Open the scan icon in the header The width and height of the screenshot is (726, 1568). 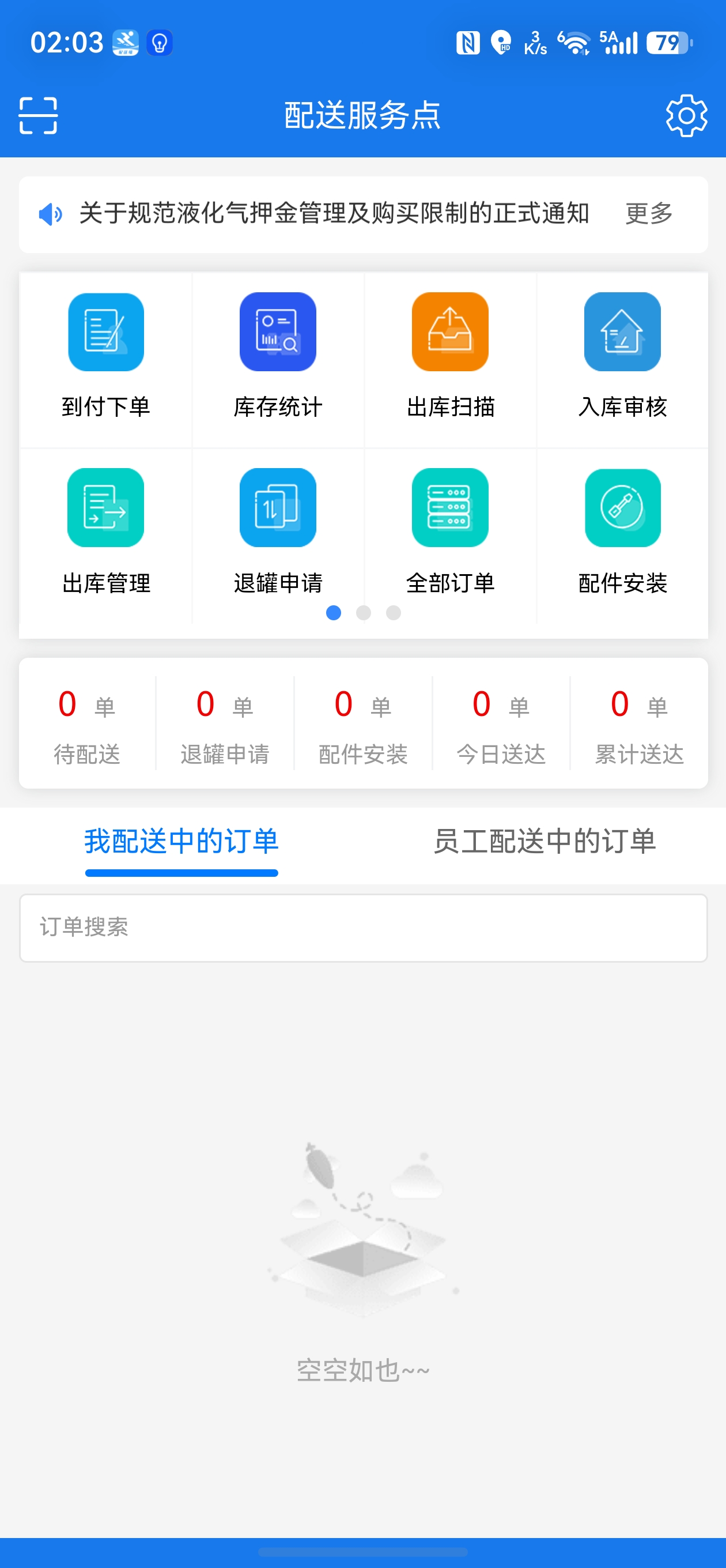click(x=37, y=115)
